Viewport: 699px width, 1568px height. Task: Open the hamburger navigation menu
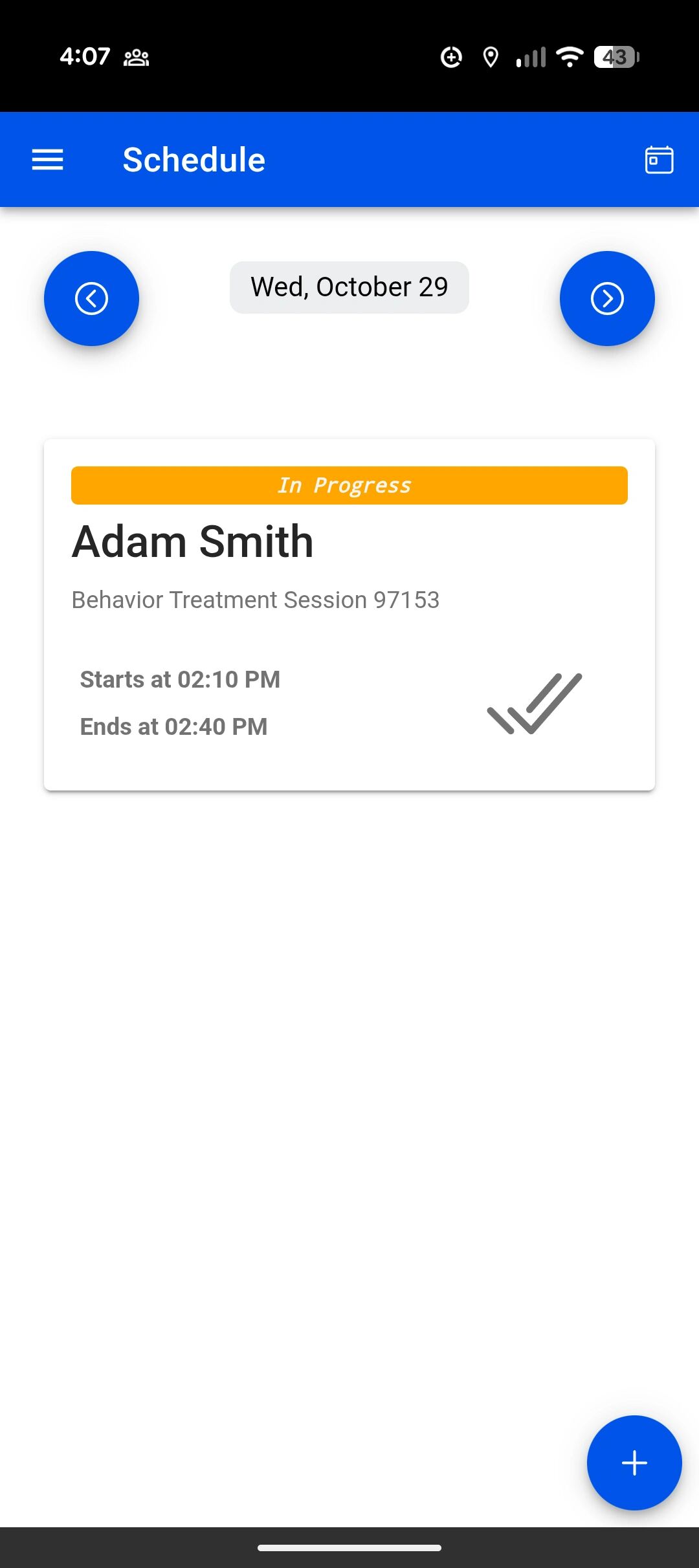[x=48, y=160]
